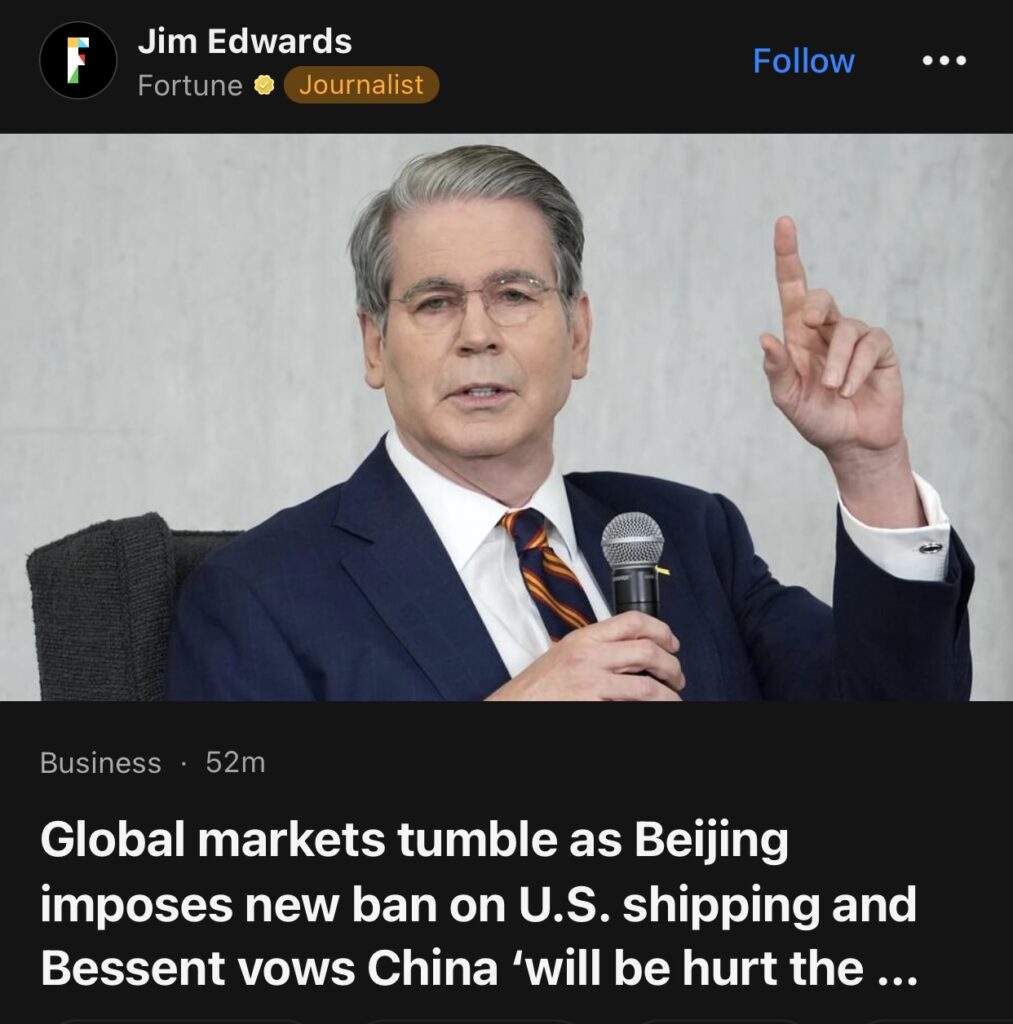
Task: Follow Jim Edwards
Action: pyautogui.click(x=803, y=61)
